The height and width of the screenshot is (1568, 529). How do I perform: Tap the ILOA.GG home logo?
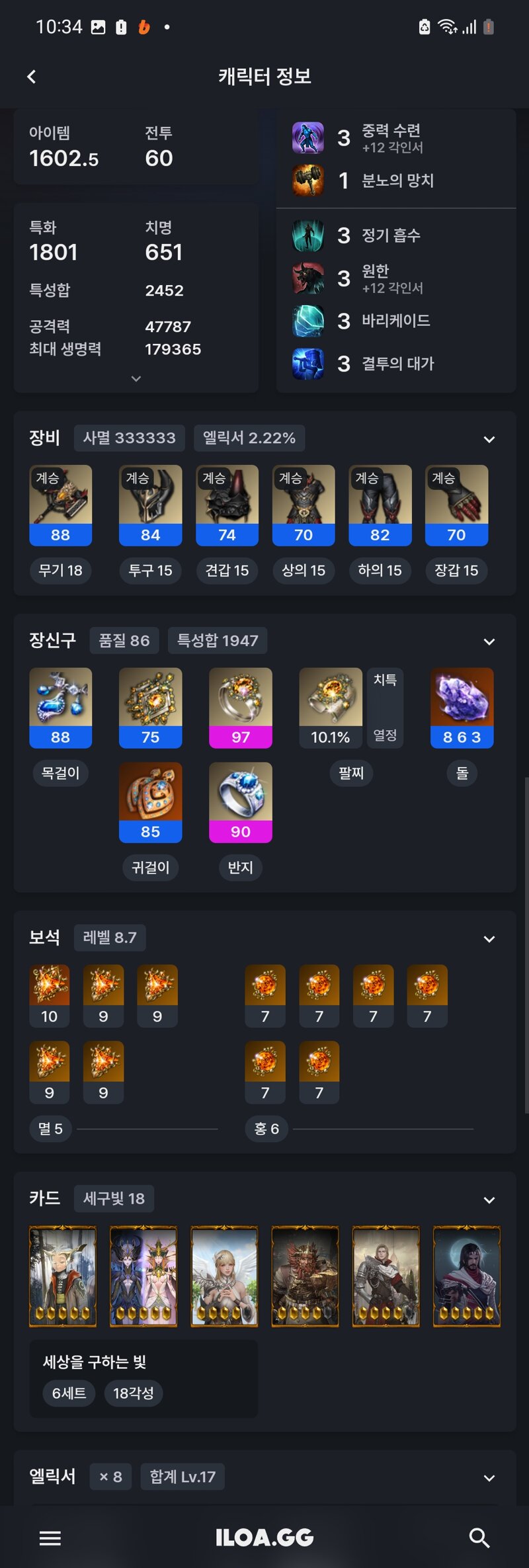click(x=264, y=1538)
